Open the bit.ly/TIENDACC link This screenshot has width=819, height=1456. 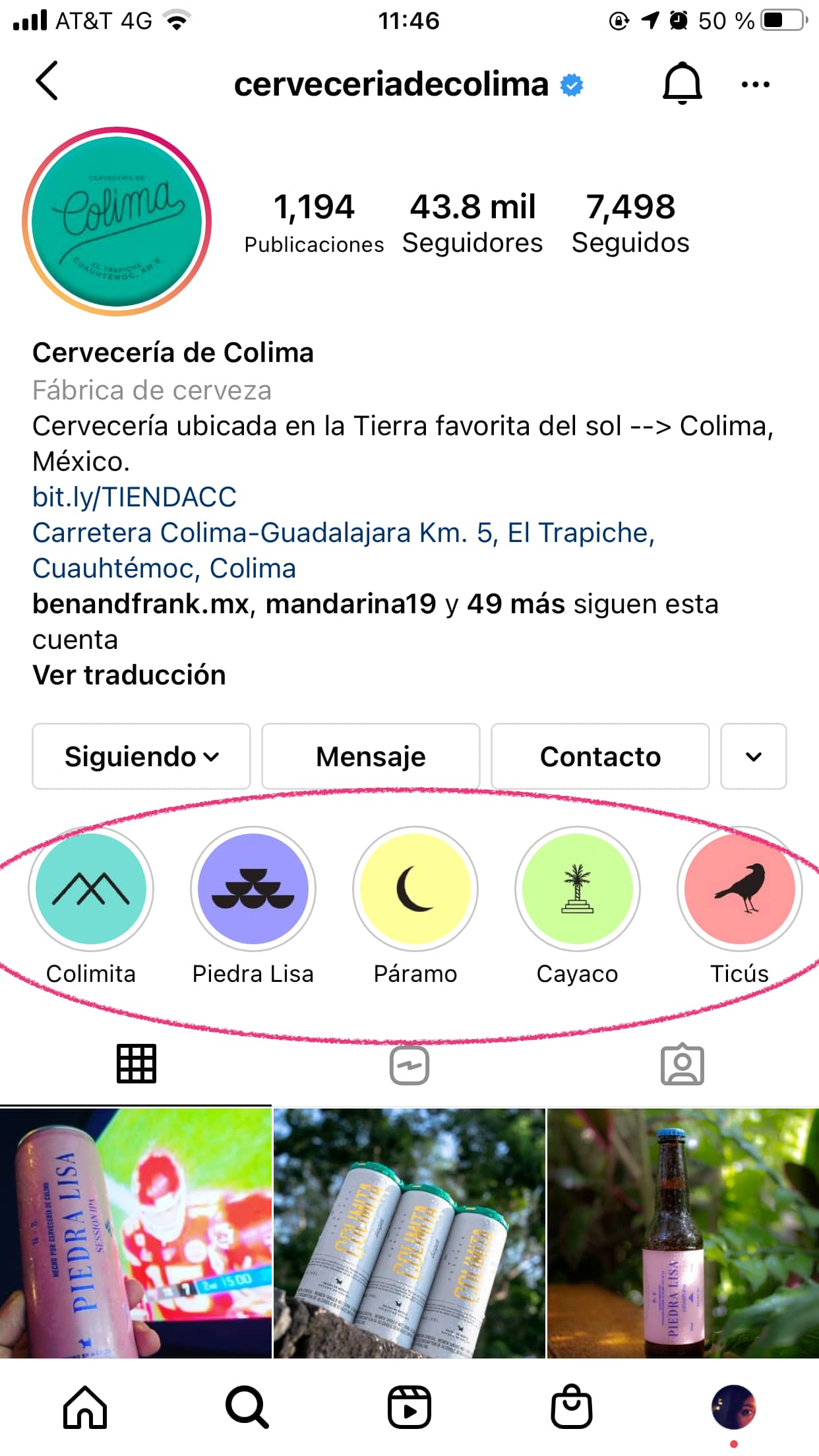pos(135,497)
